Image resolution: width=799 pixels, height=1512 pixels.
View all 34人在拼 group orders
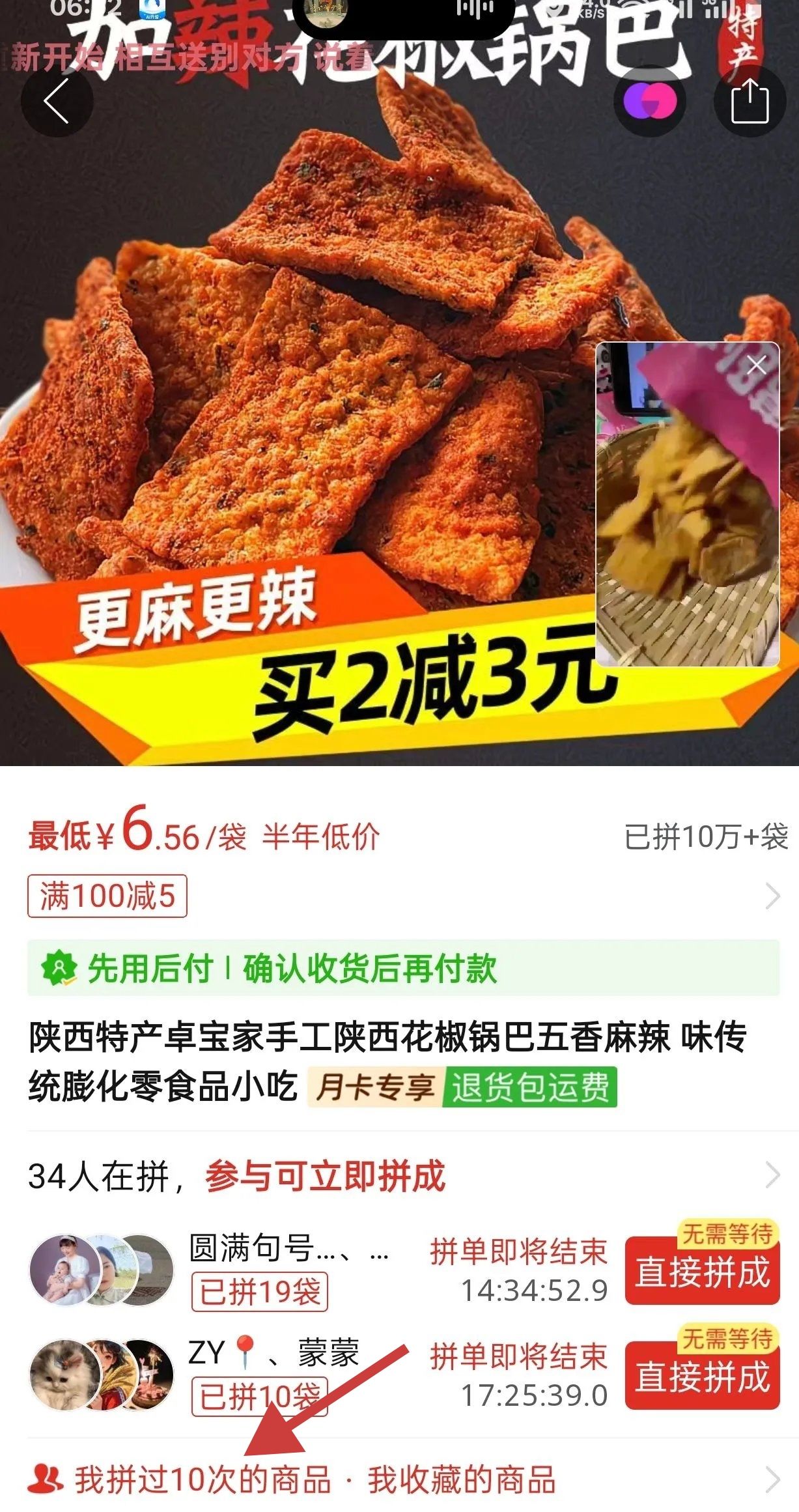click(x=402, y=1176)
